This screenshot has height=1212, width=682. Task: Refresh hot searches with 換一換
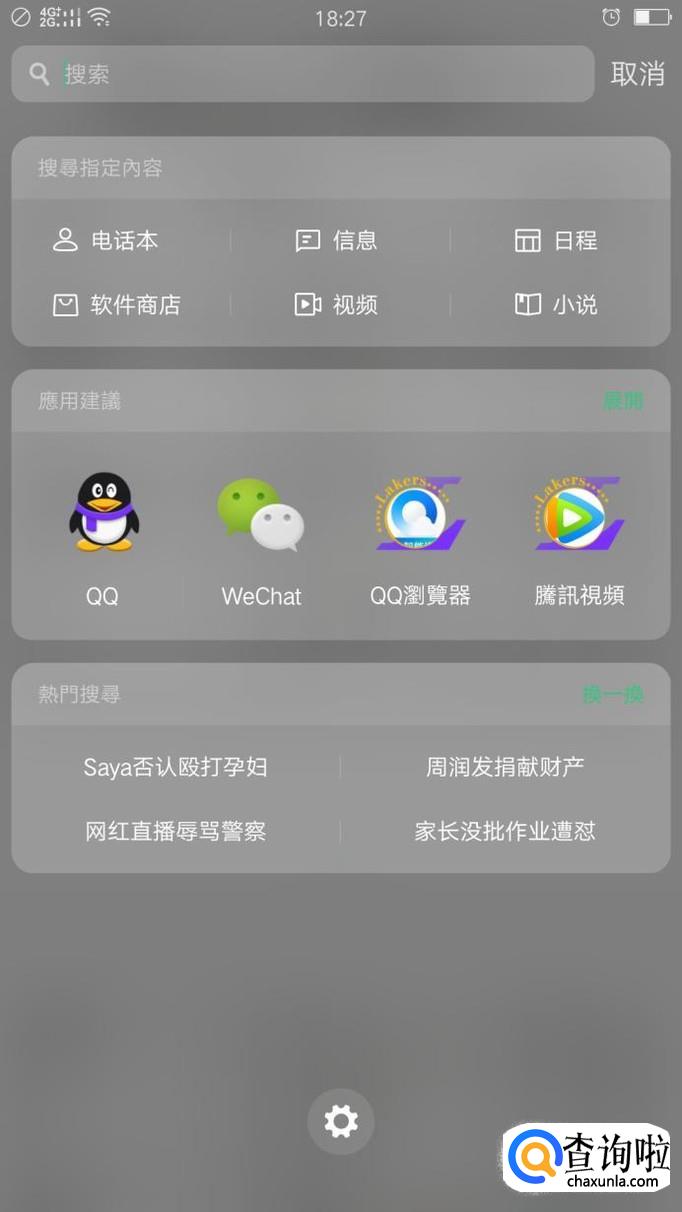coord(613,694)
